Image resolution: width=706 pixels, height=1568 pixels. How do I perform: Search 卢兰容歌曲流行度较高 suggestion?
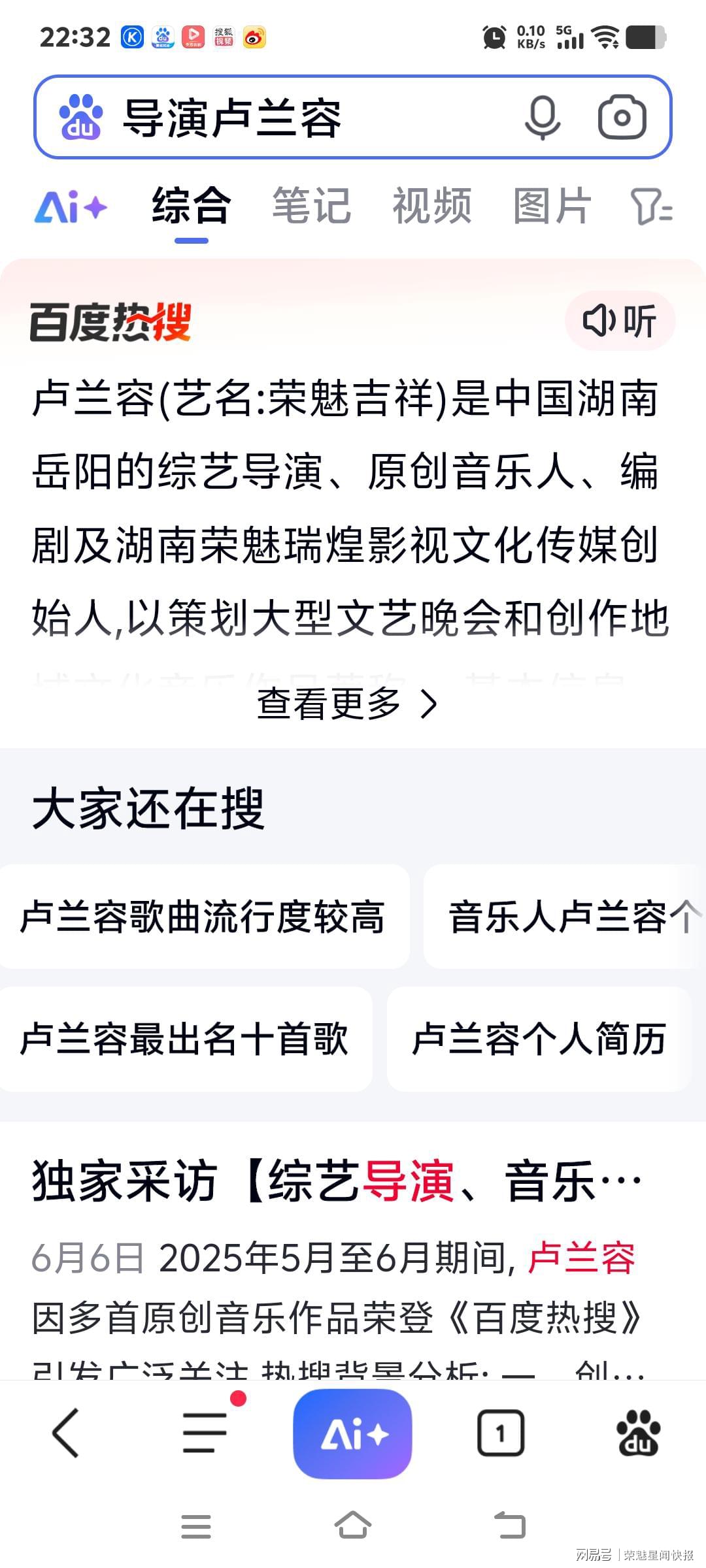tap(203, 917)
